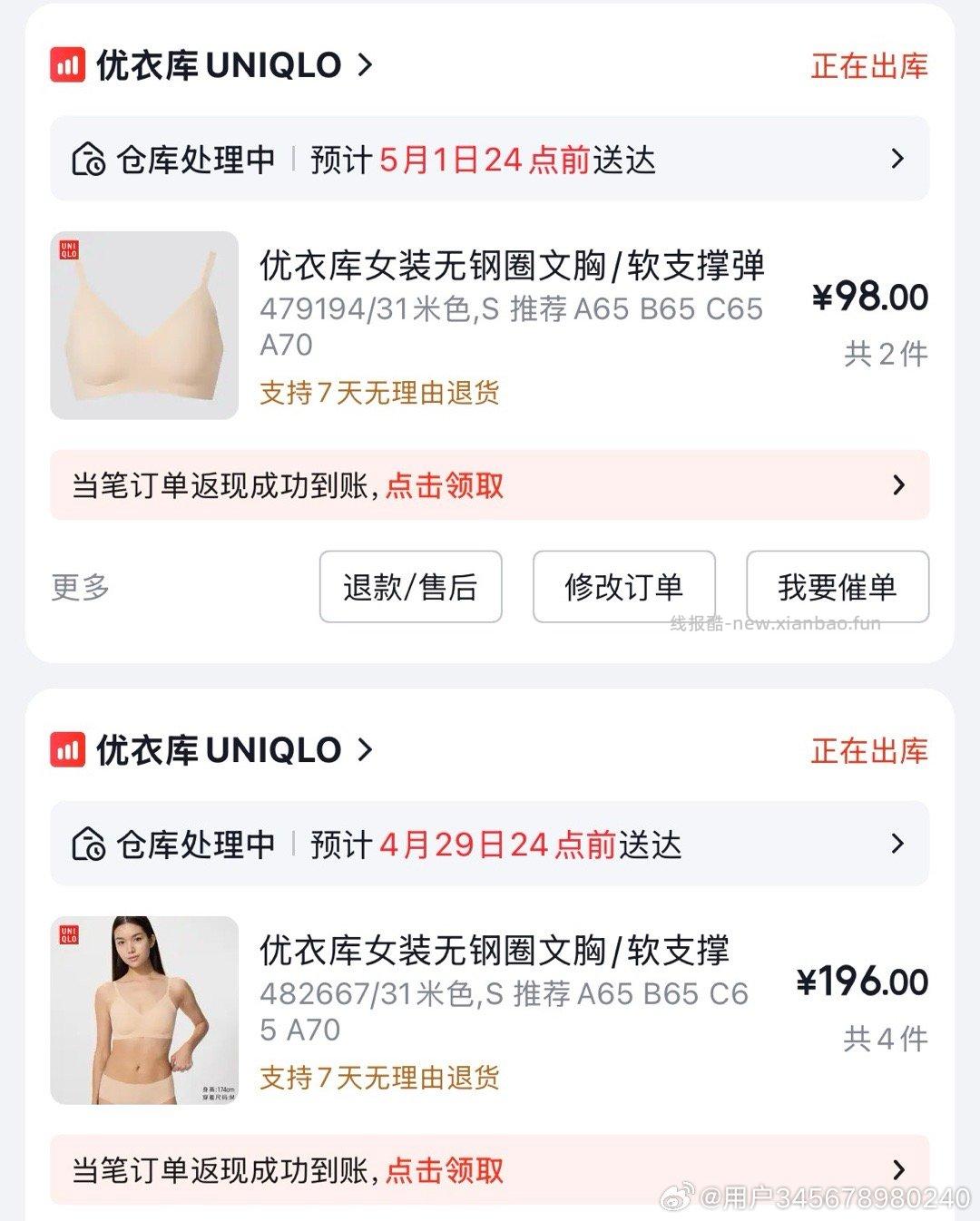The height and width of the screenshot is (1221, 980).
Task: Click the clock icon in delivery status bar
Action: tap(95, 168)
